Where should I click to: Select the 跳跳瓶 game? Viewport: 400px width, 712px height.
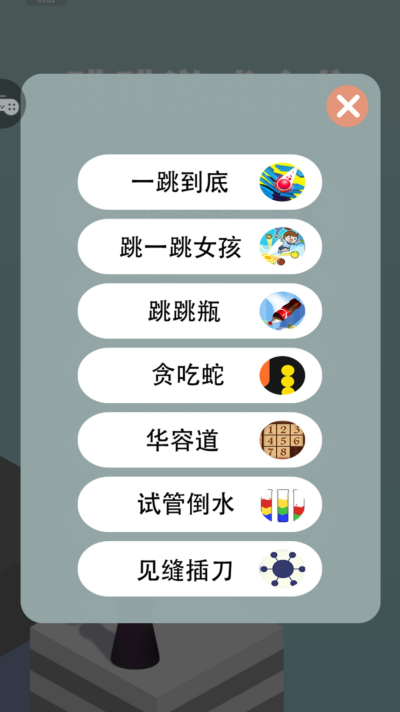(x=200, y=311)
